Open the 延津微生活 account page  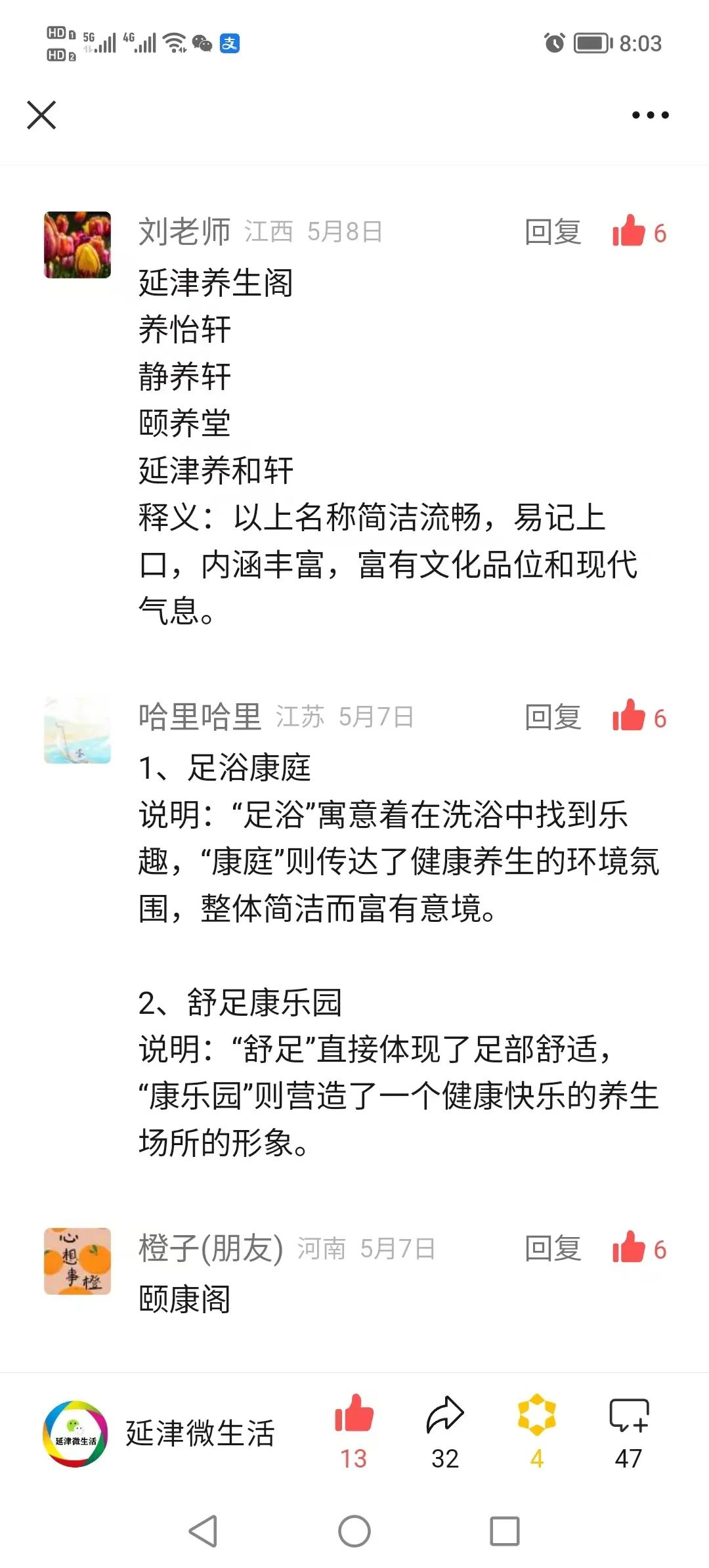tap(158, 1434)
